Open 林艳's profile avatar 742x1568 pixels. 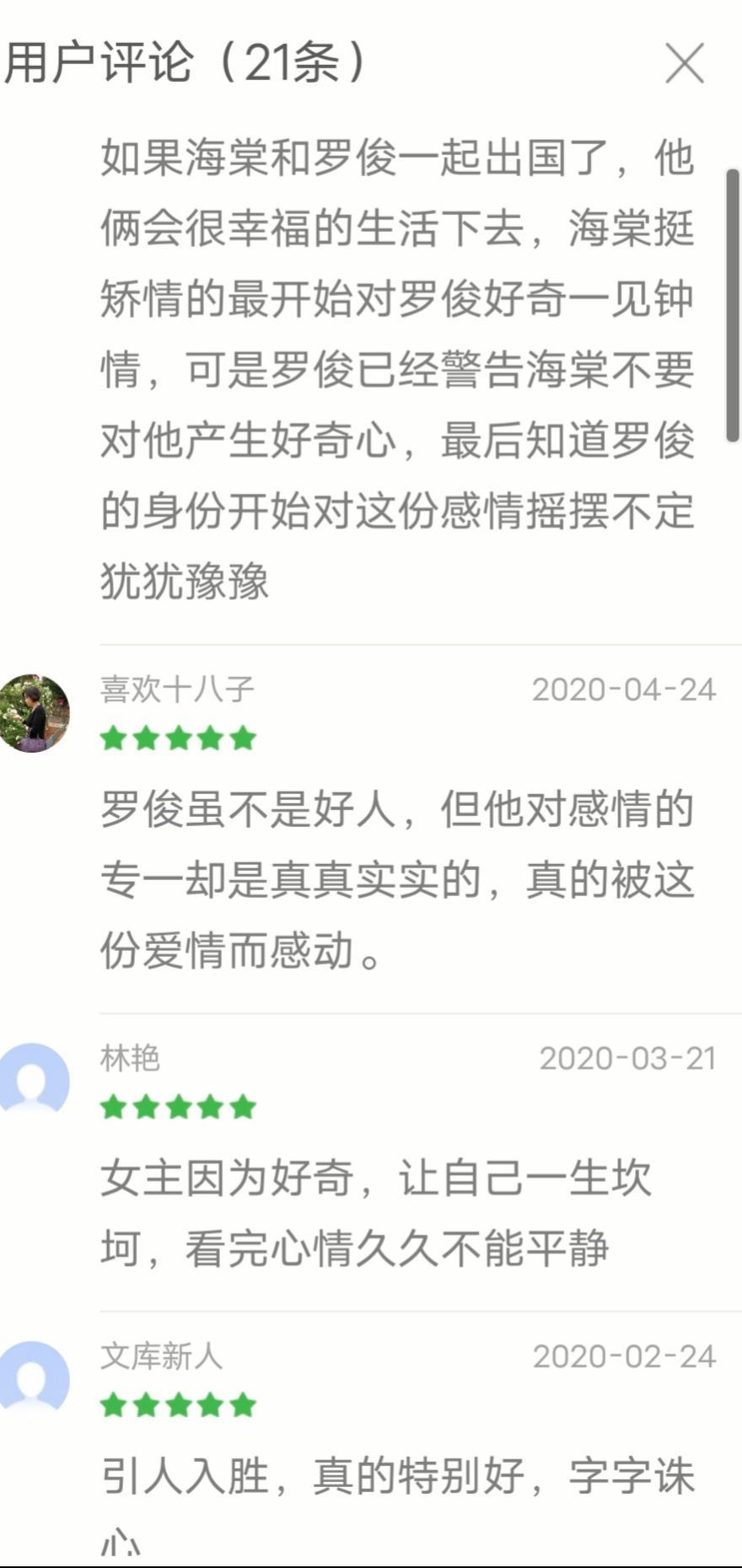[34, 1081]
